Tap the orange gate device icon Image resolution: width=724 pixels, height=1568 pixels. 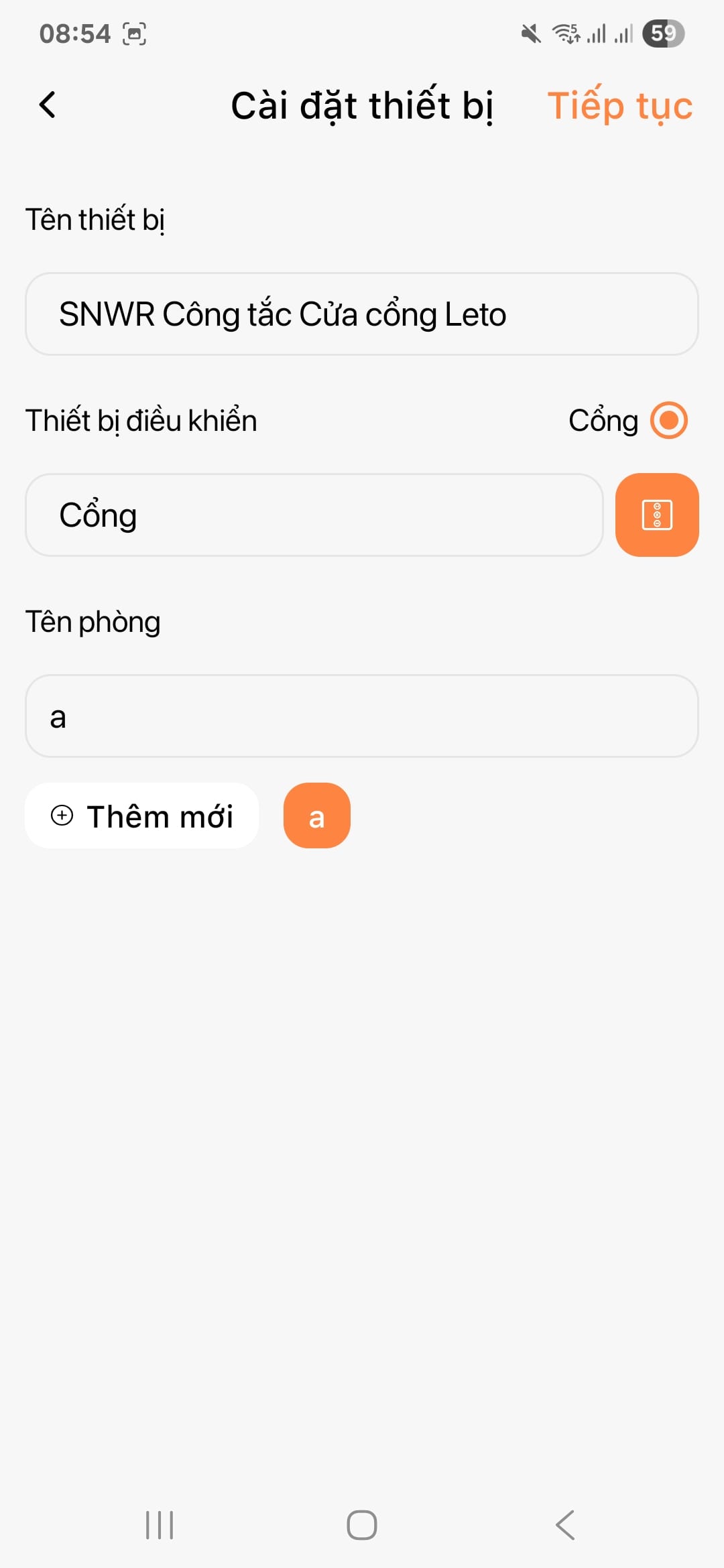point(657,515)
